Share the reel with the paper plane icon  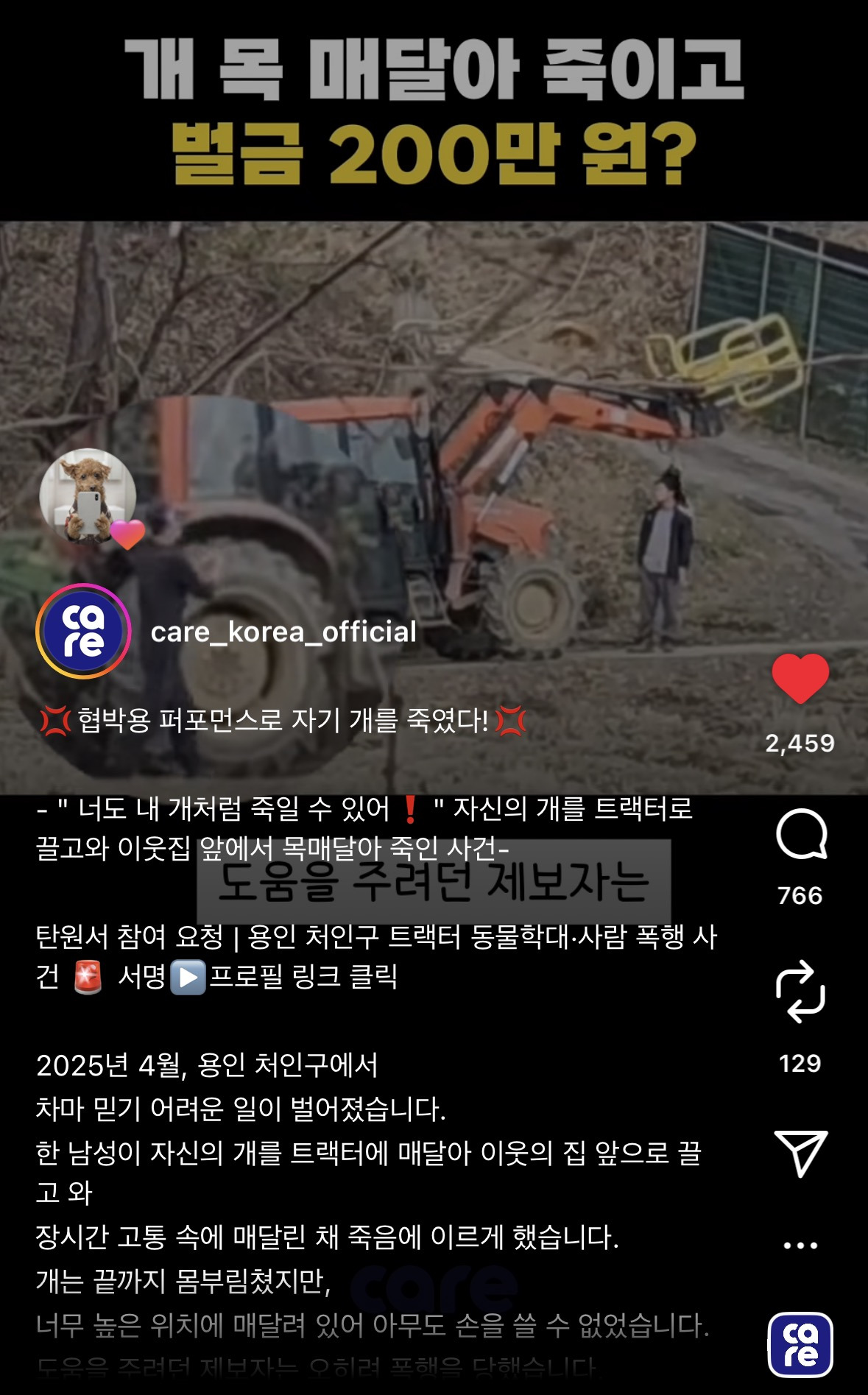(801, 1154)
